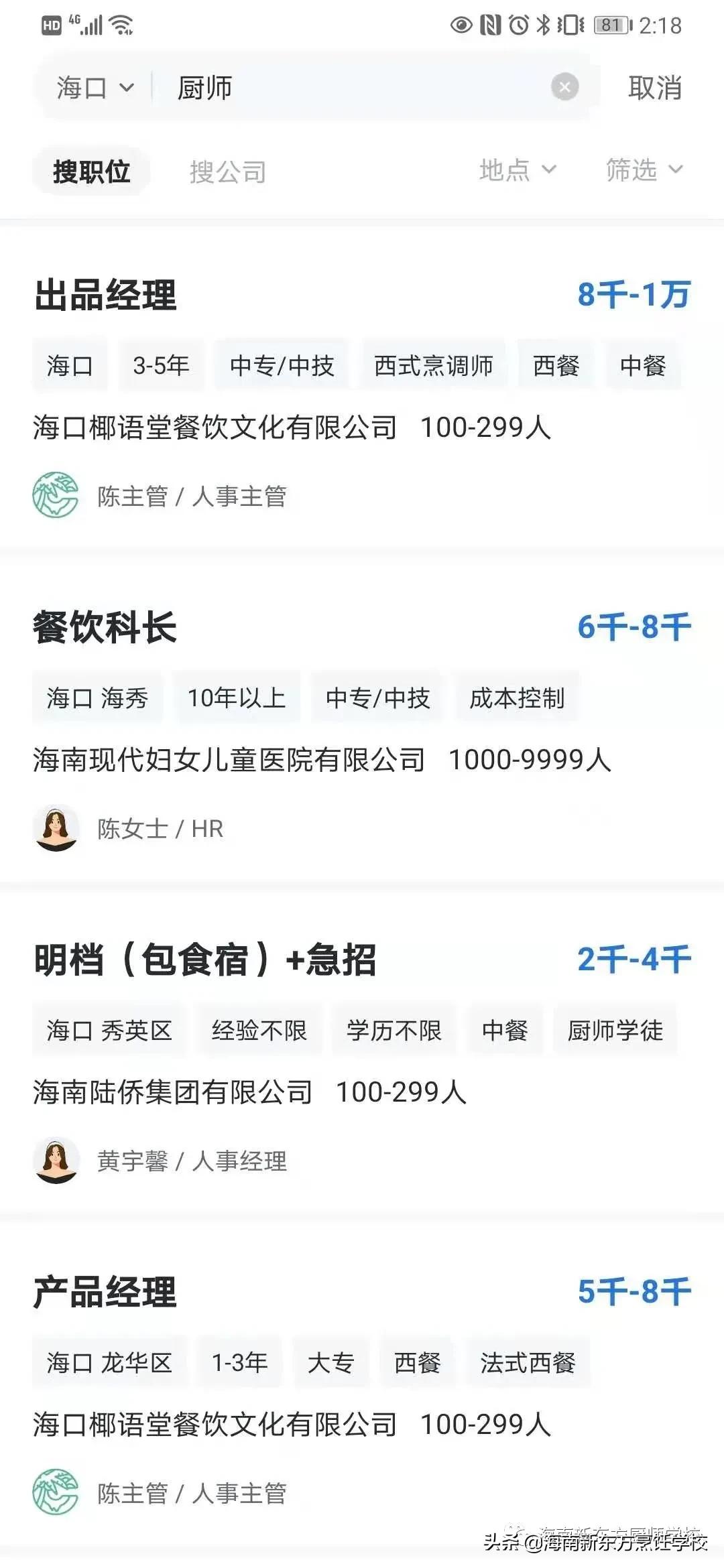Image resolution: width=724 pixels, height=1568 pixels.
Task: Tap 黄宇馨 recruiter avatar
Action: point(58,1159)
